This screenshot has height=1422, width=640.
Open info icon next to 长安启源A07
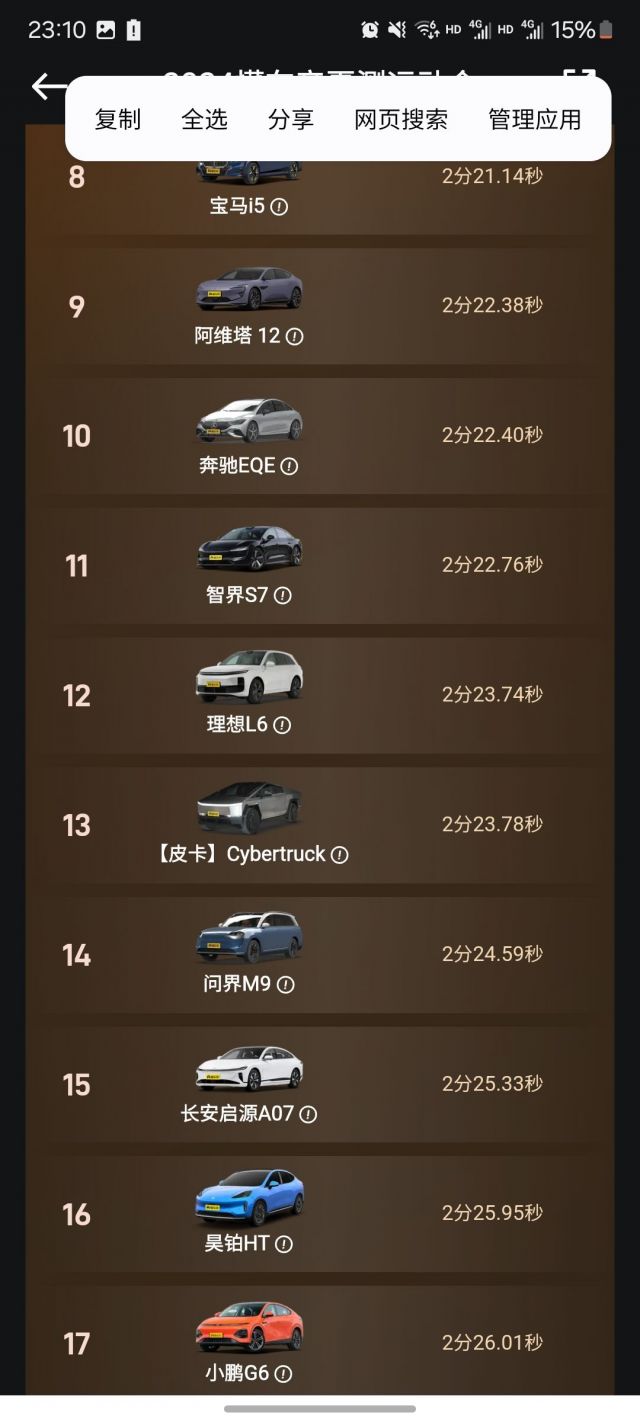[308, 1114]
